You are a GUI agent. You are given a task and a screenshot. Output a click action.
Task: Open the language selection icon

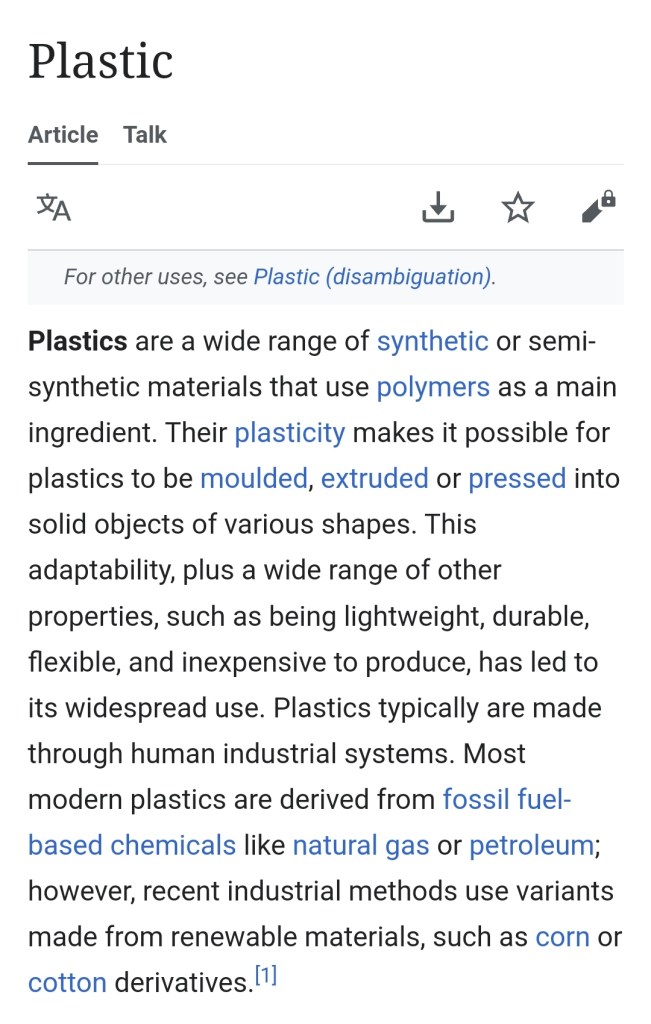[54, 208]
